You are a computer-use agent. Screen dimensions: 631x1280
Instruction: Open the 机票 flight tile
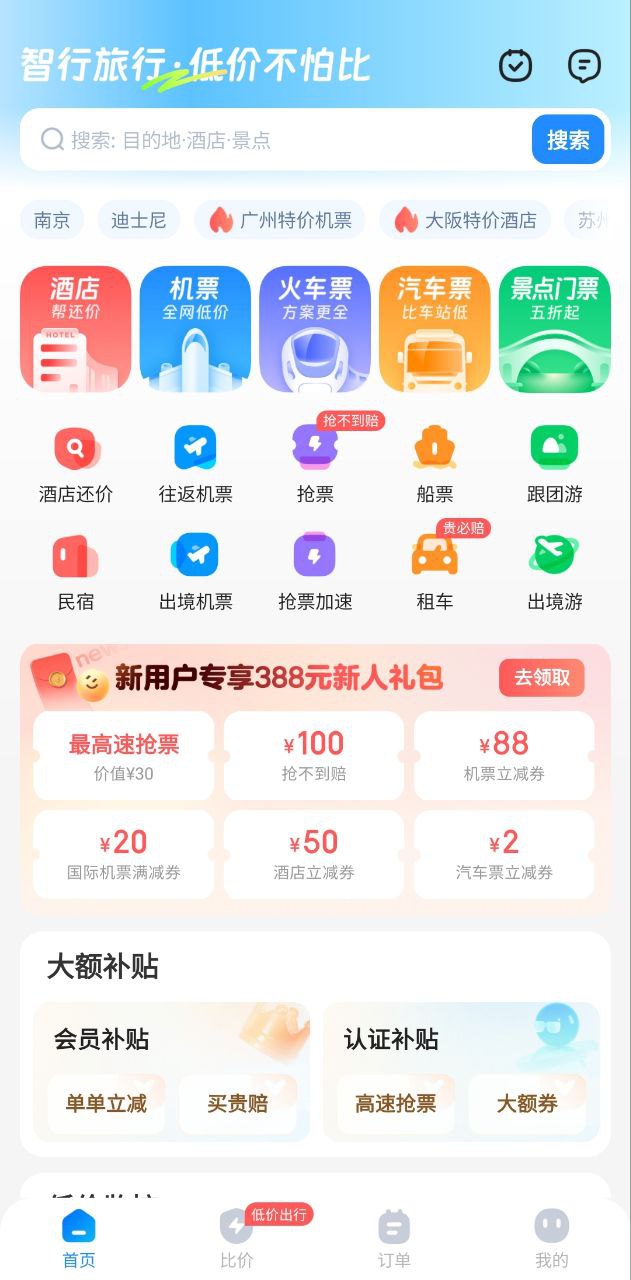195,329
